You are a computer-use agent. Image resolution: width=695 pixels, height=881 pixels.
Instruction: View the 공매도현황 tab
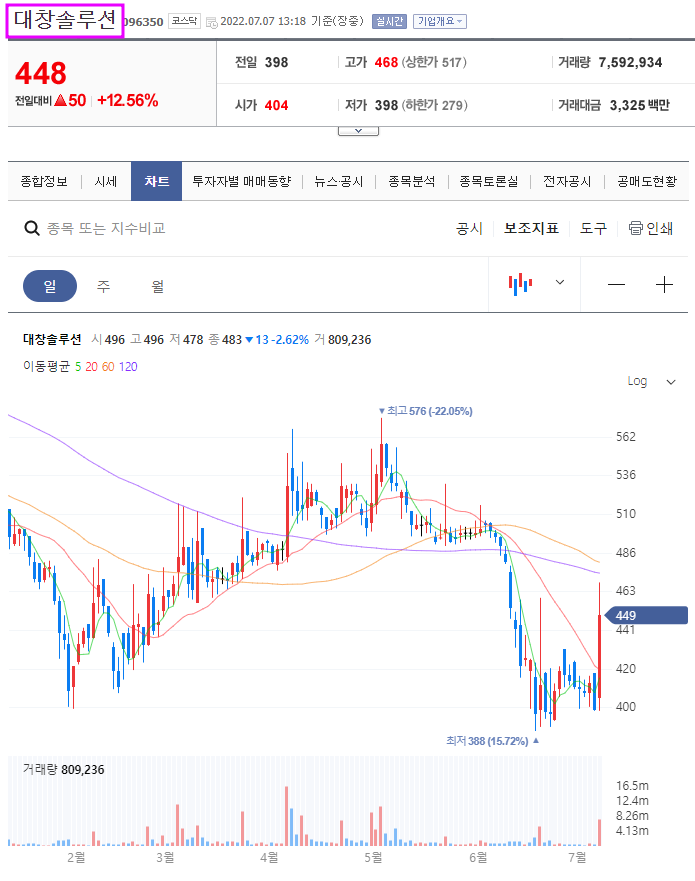pyautogui.click(x=646, y=181)
